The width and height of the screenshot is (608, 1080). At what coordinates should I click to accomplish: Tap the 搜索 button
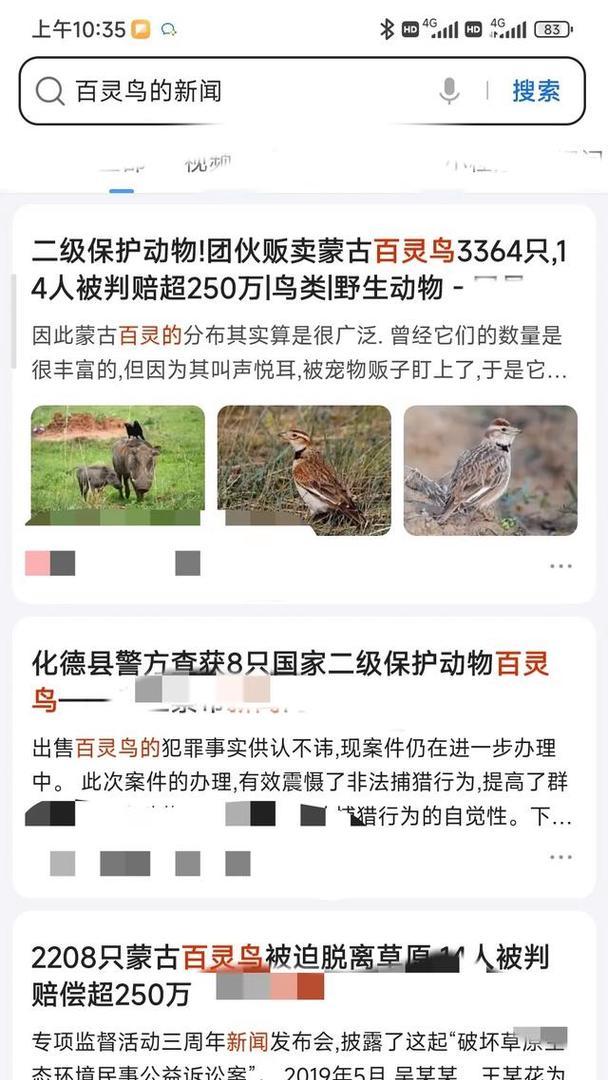tap(536, 91)
